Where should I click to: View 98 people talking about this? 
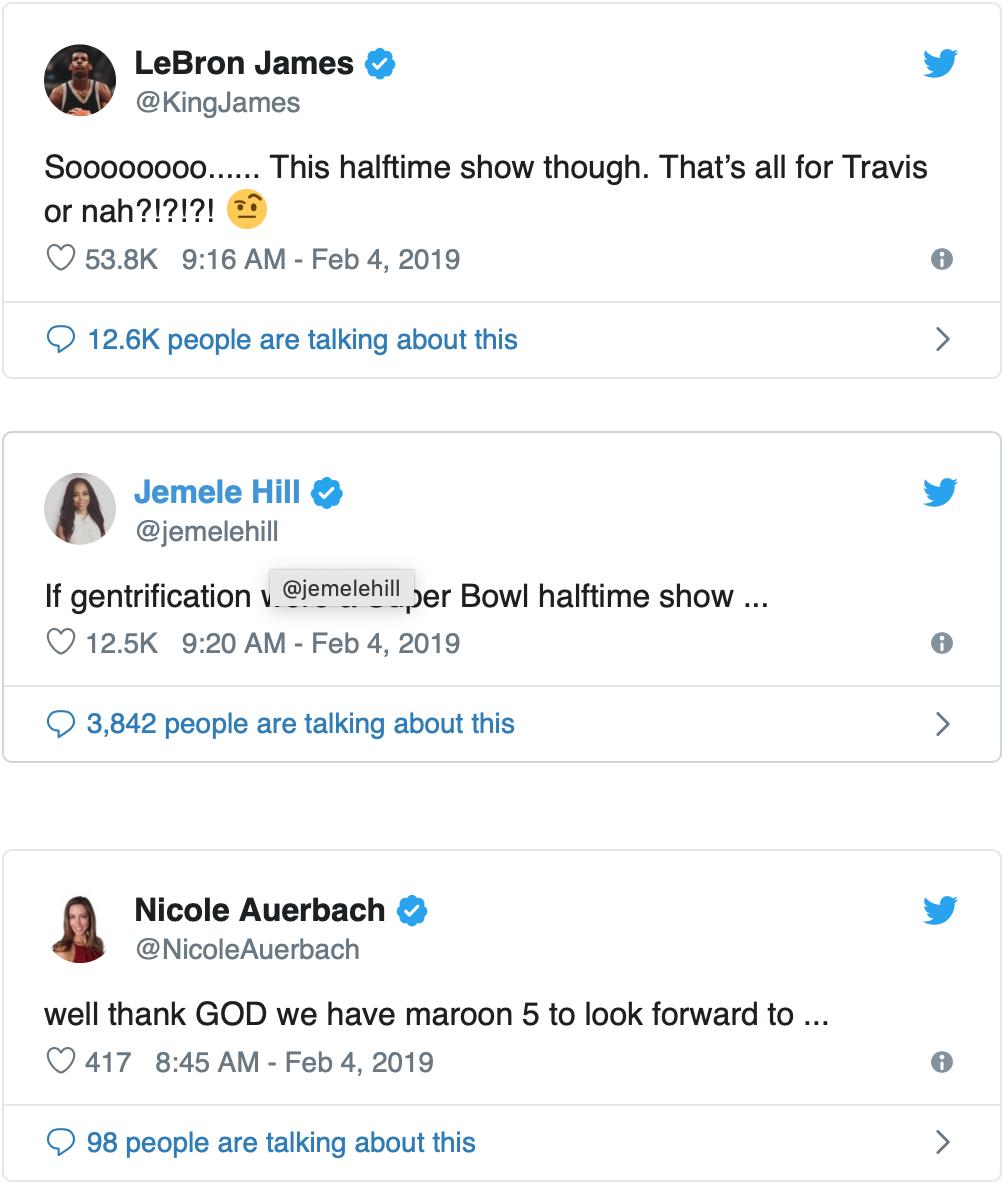tap(280, 1142)
